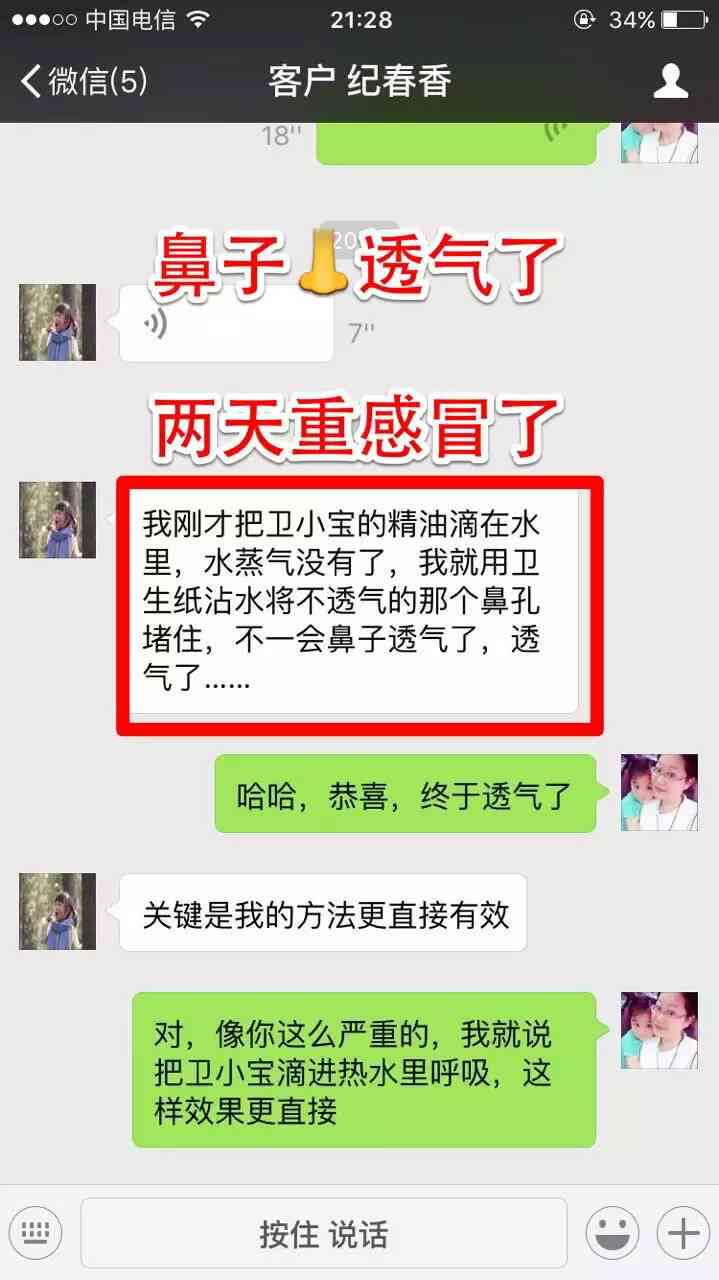This screenshot has height=1280, width=719.
Task: Open the chat details profile icon
Action: point(671,81)
